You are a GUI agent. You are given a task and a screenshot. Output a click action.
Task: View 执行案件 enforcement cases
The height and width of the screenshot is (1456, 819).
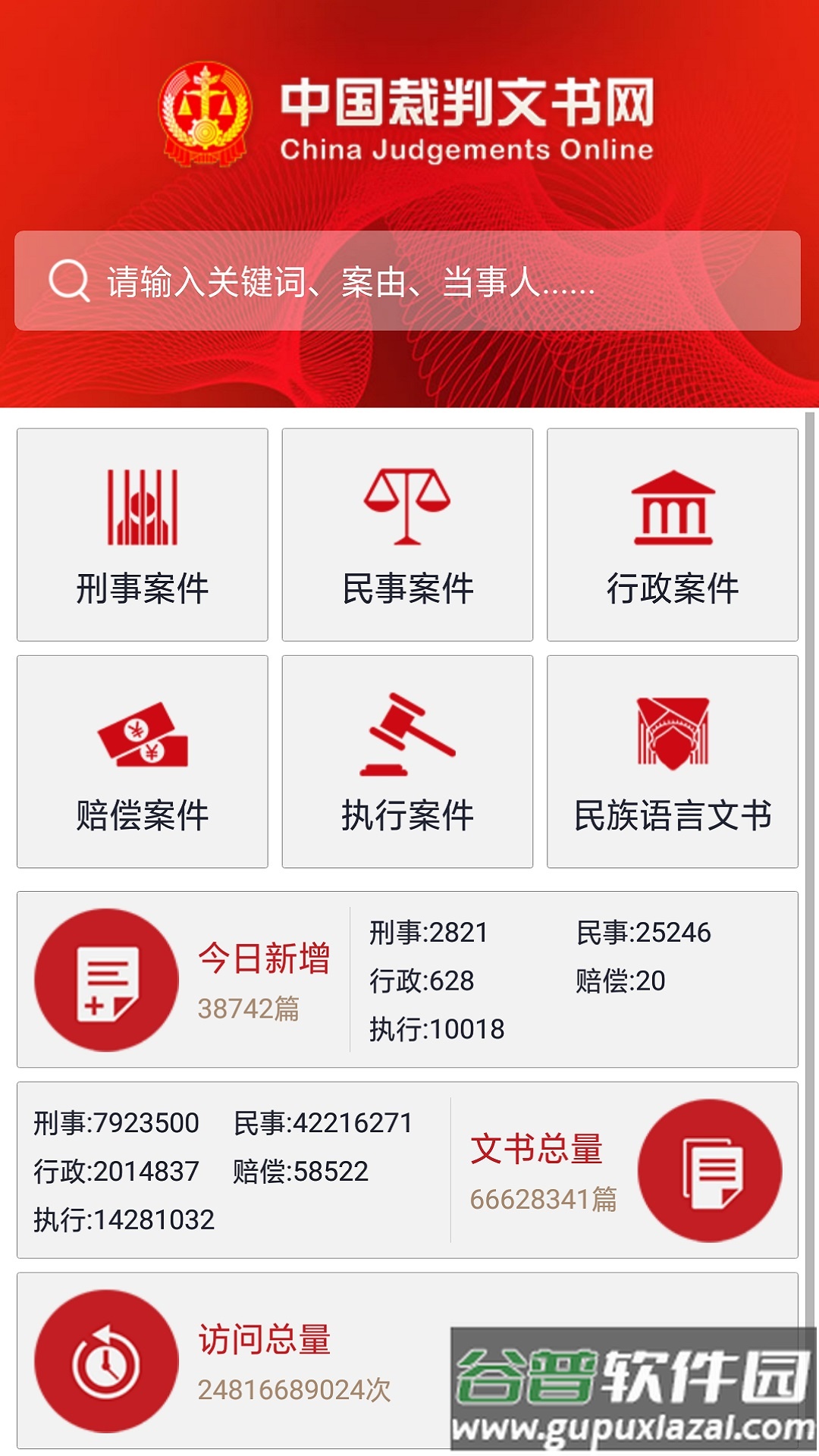click(x=407, y=761)
